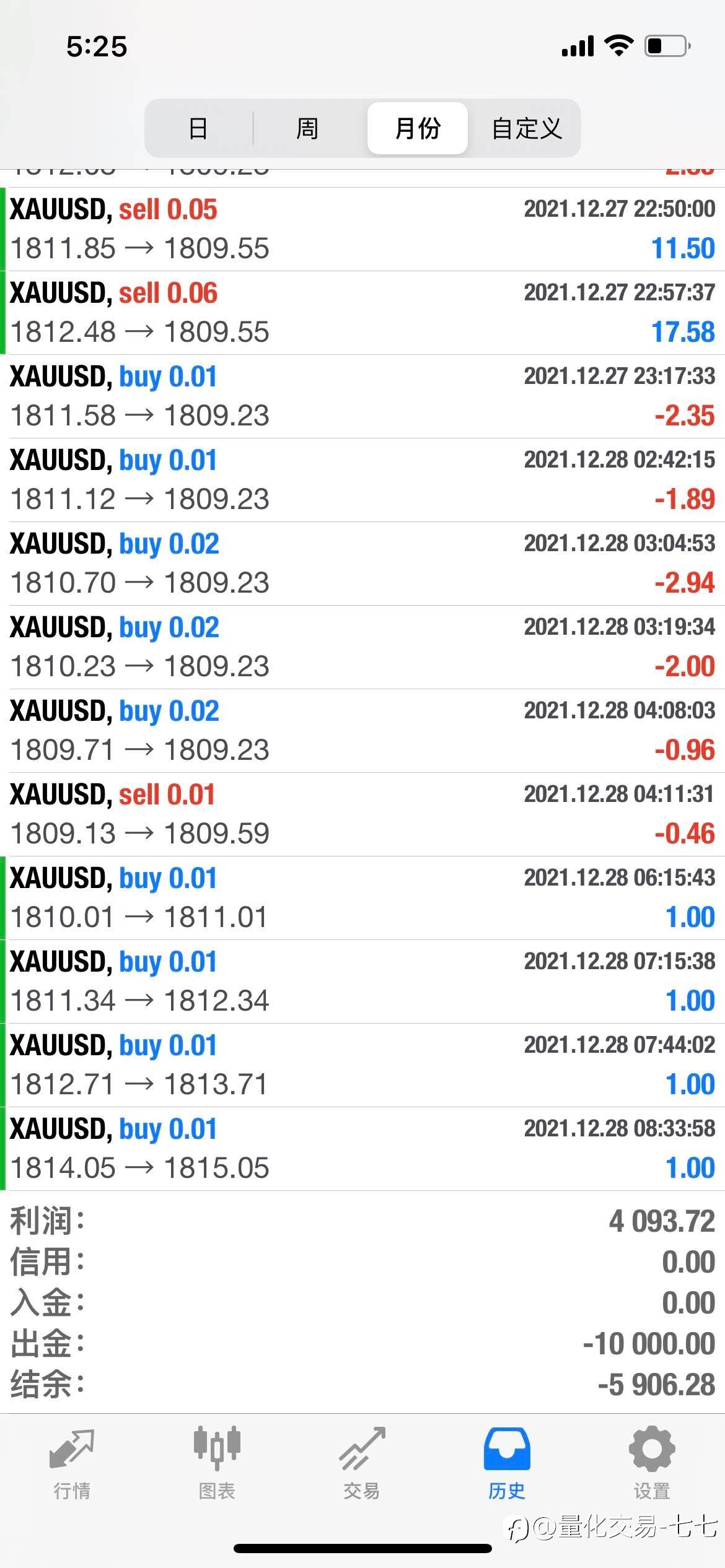Expand the sell 0.06 trade with profit 17.58

362,313
